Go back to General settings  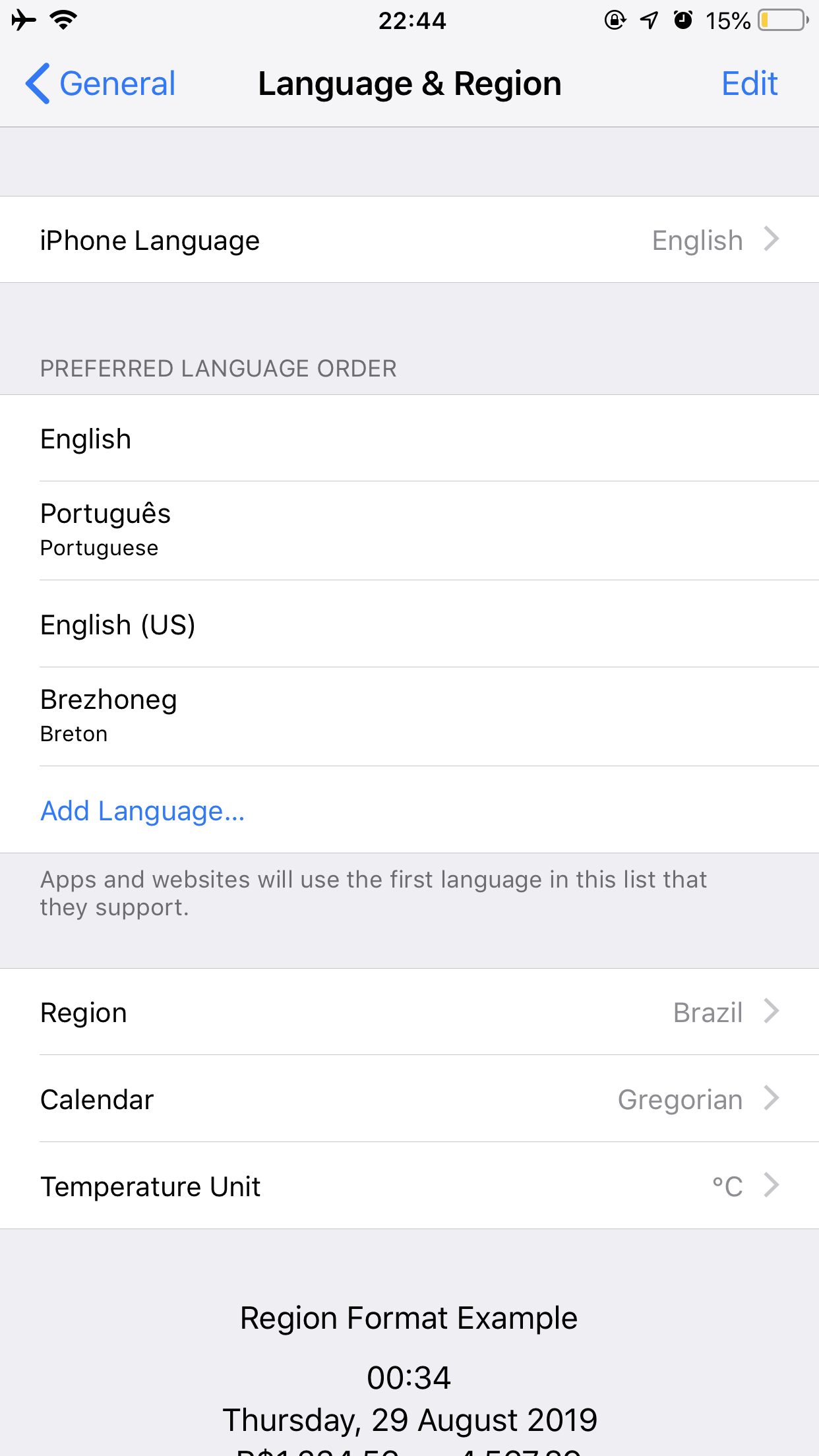tap(100, 84)
